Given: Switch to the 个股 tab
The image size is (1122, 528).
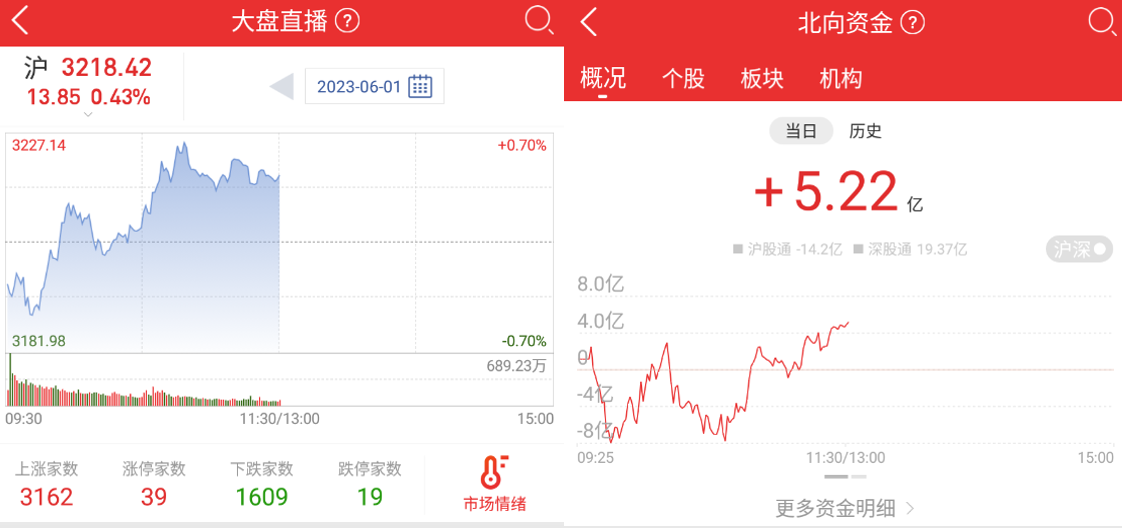Looking at the screenshot, I should (x=683, y=79).
